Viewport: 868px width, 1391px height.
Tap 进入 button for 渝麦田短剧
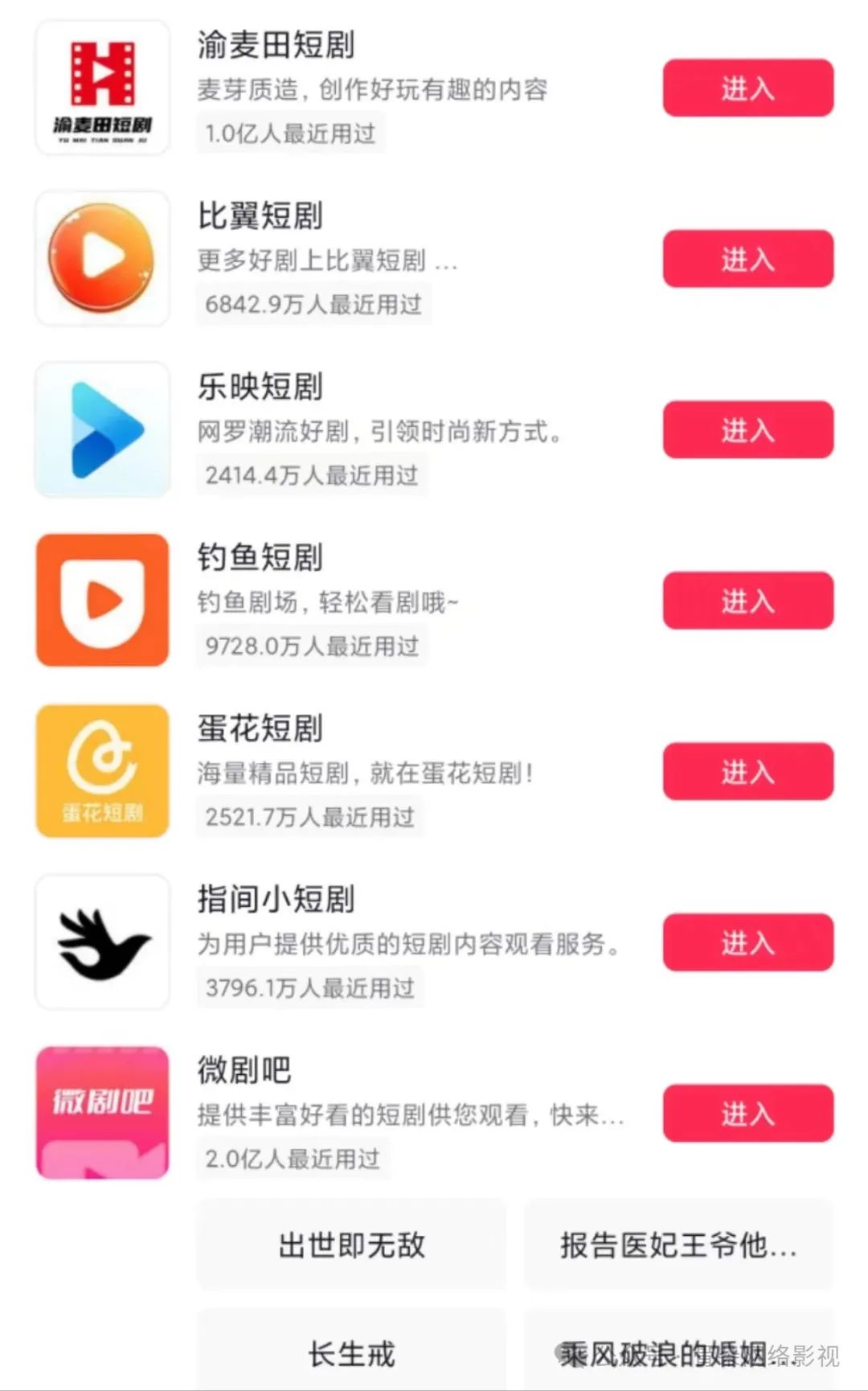[747, 88]
